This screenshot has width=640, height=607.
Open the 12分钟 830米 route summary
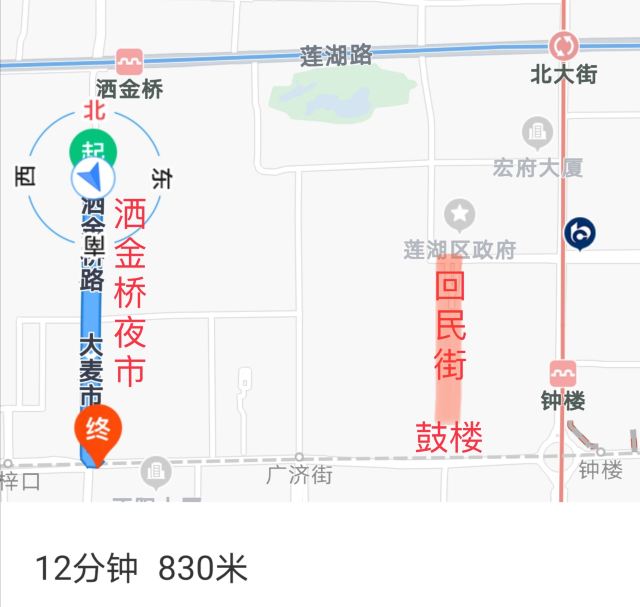(x=141, y=568)
